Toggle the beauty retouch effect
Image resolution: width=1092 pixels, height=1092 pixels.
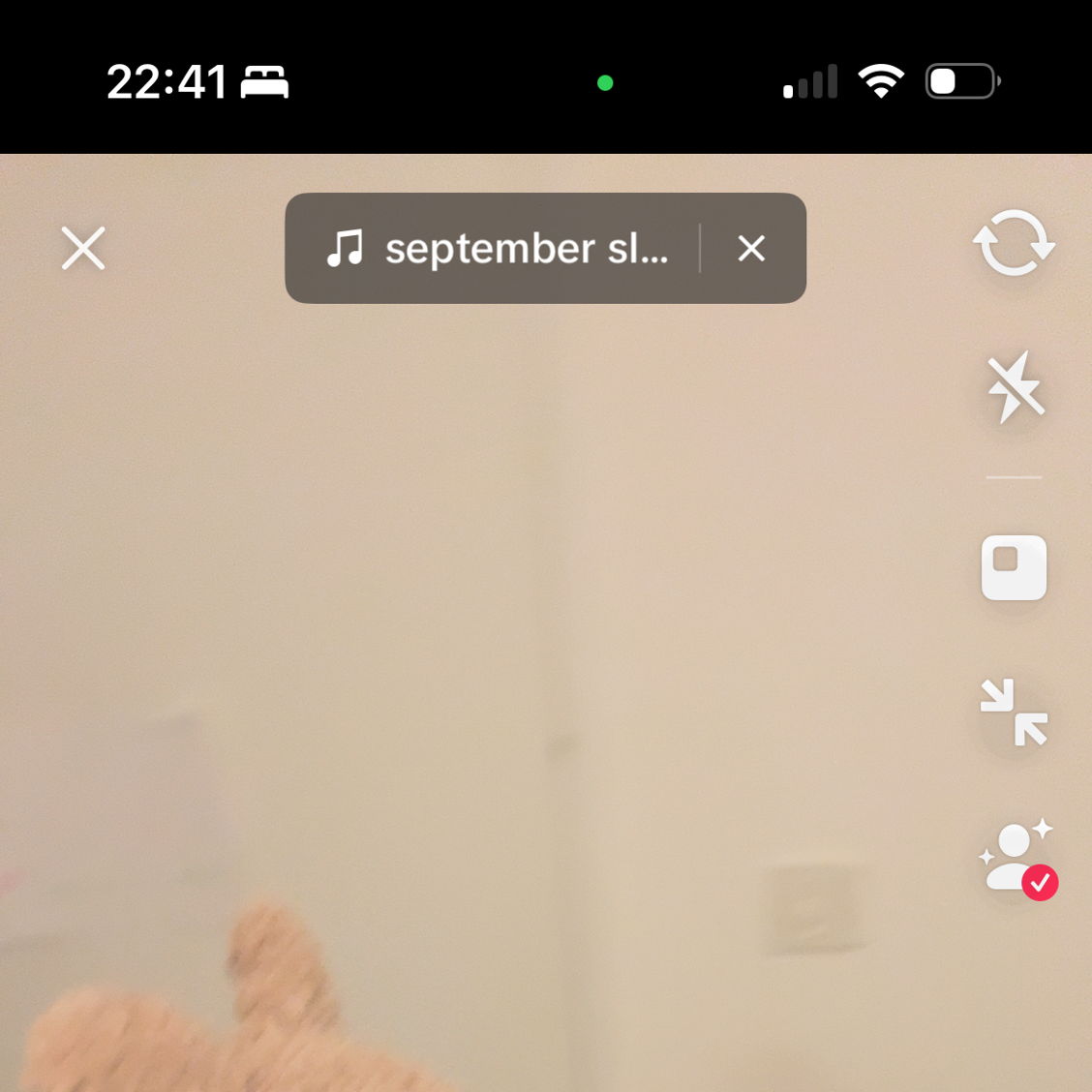tap(1016, 858)
